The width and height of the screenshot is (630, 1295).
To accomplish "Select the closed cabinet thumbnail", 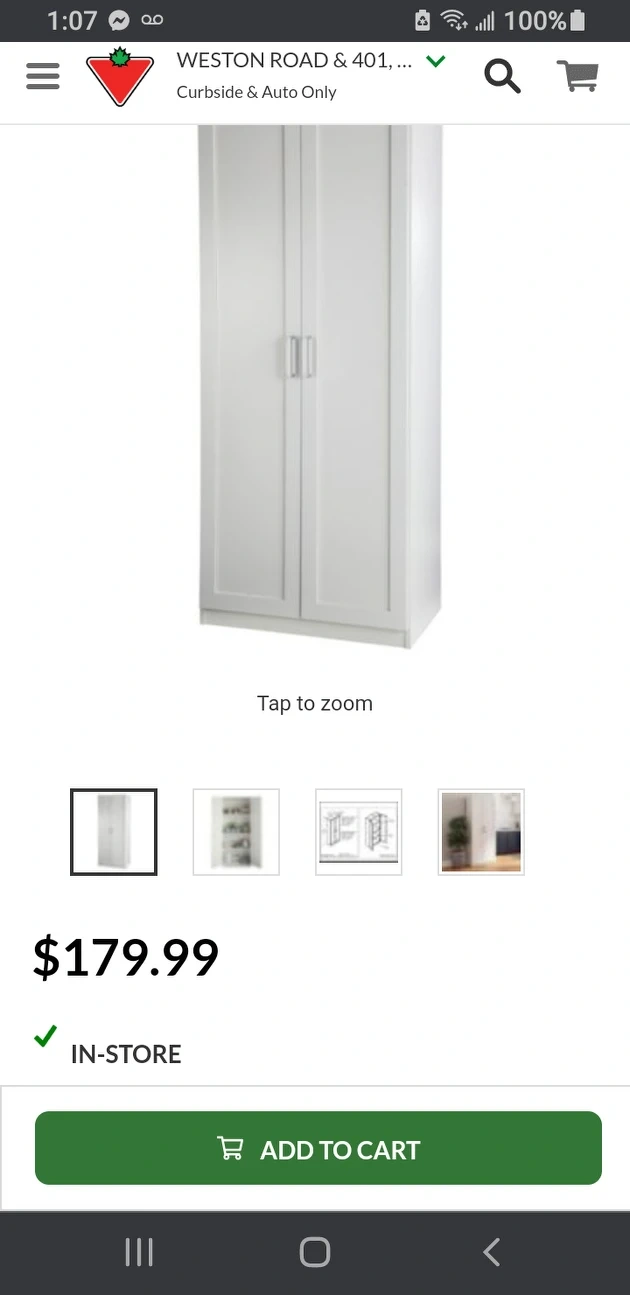I will point(114,832).
